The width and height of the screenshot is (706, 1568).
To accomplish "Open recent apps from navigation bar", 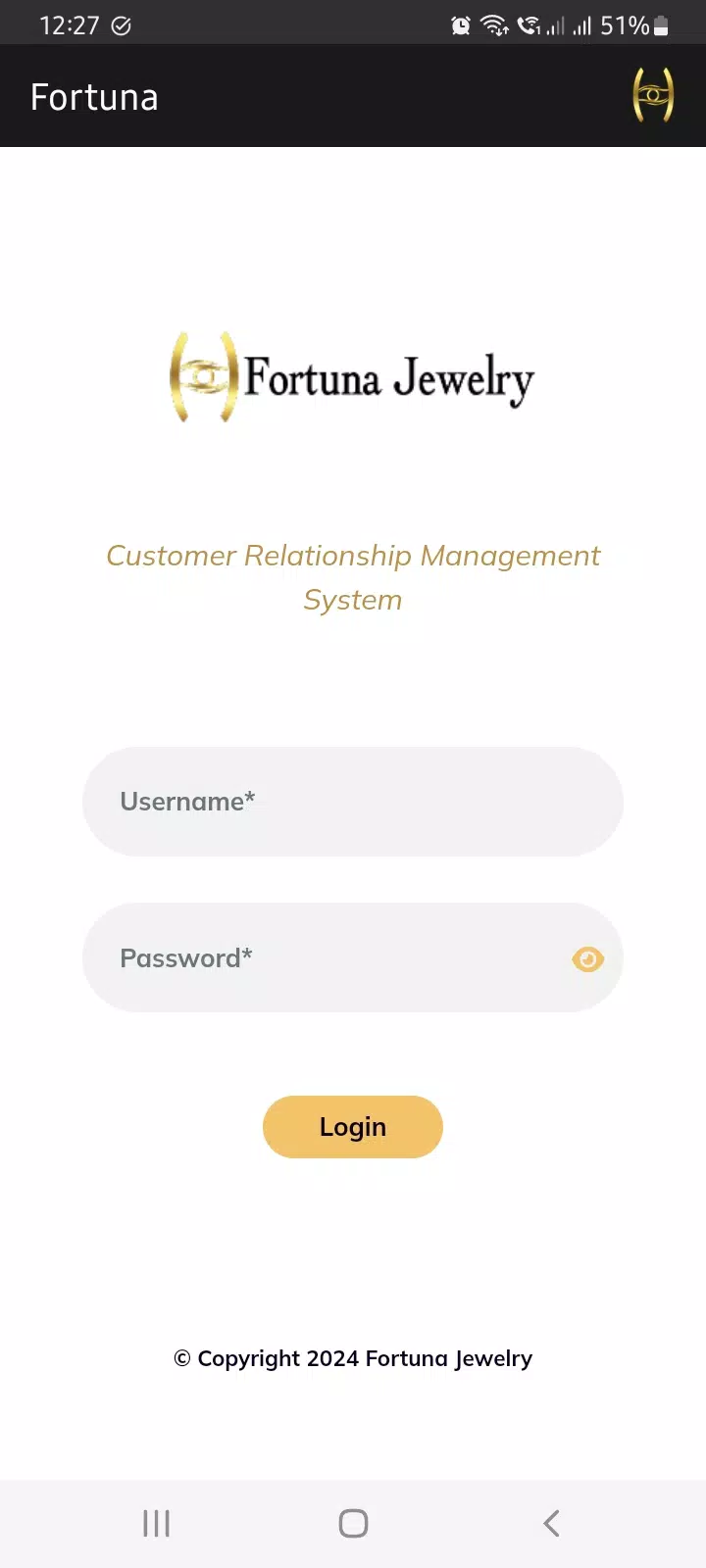I will (156, 1523).
